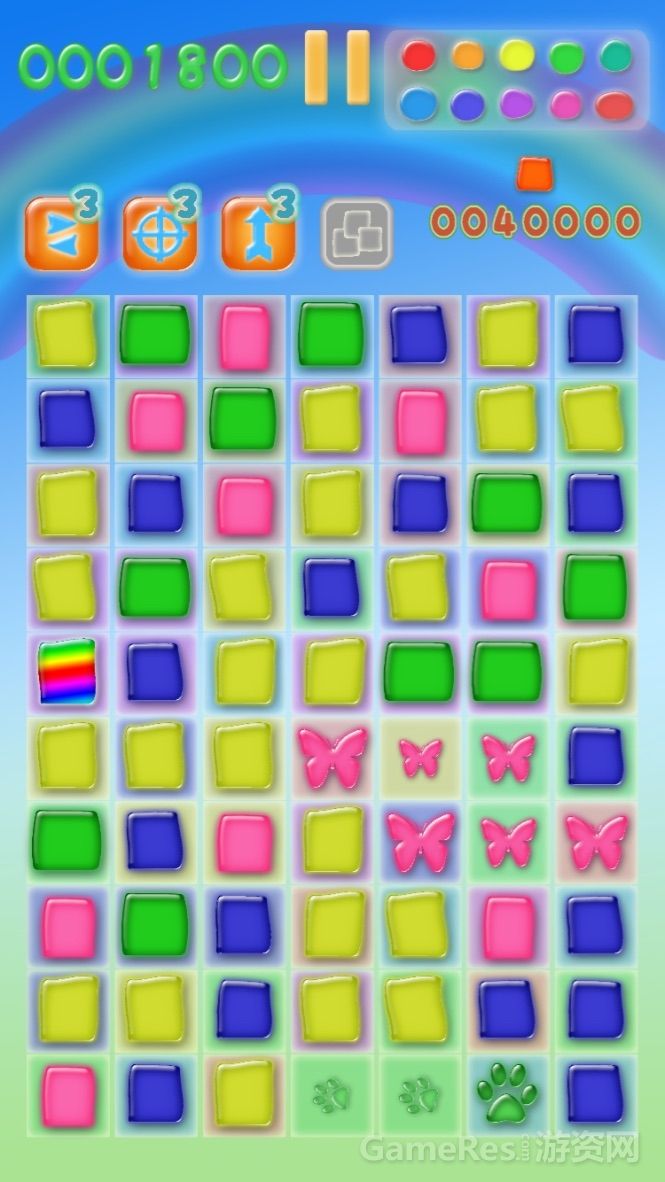Tap the rainbow block

pyautogui.click(x=67, y=671)
